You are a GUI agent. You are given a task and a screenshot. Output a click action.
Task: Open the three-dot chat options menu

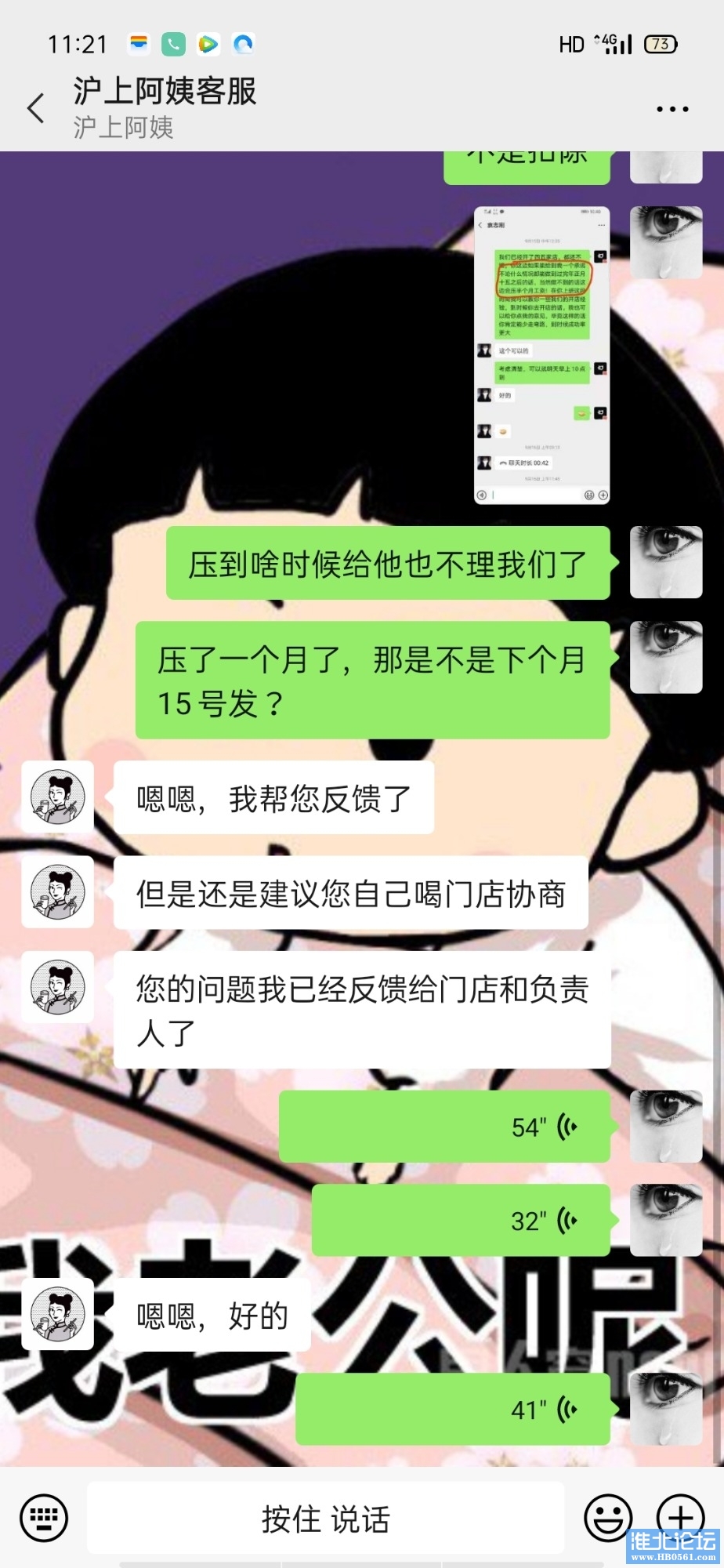click(672, 109)
